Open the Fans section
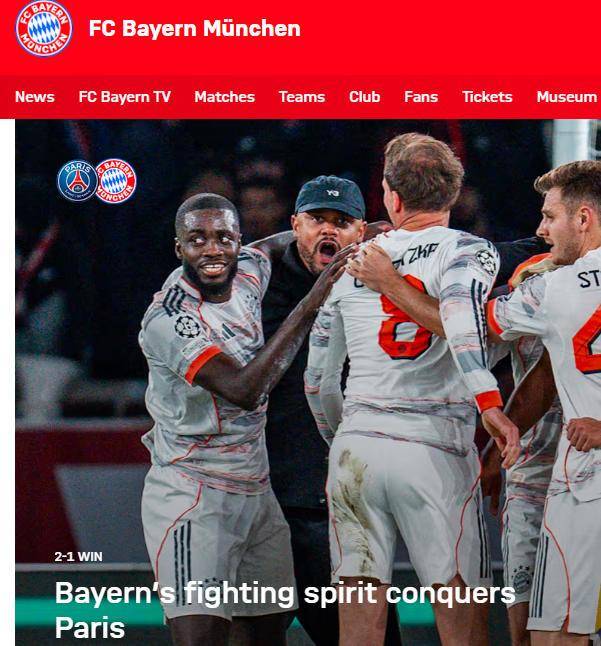Image resolution: width=601 pixels, height=646 pixels. 421,97
